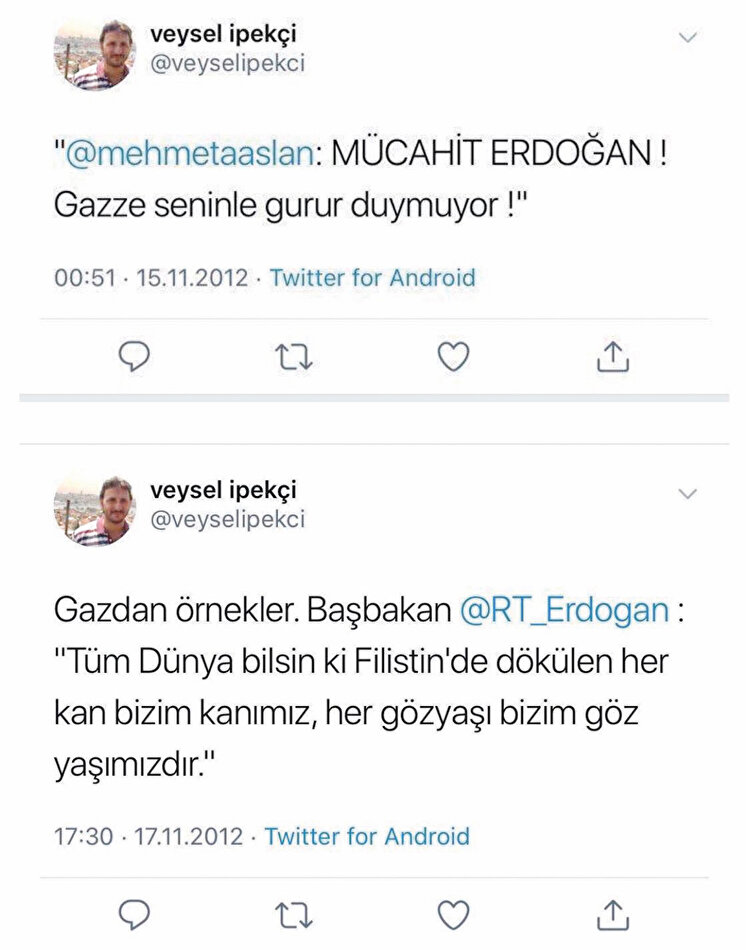746x950 pixels.
Task: Retweet the tweet about Gazze
Action: click(293, 356)
